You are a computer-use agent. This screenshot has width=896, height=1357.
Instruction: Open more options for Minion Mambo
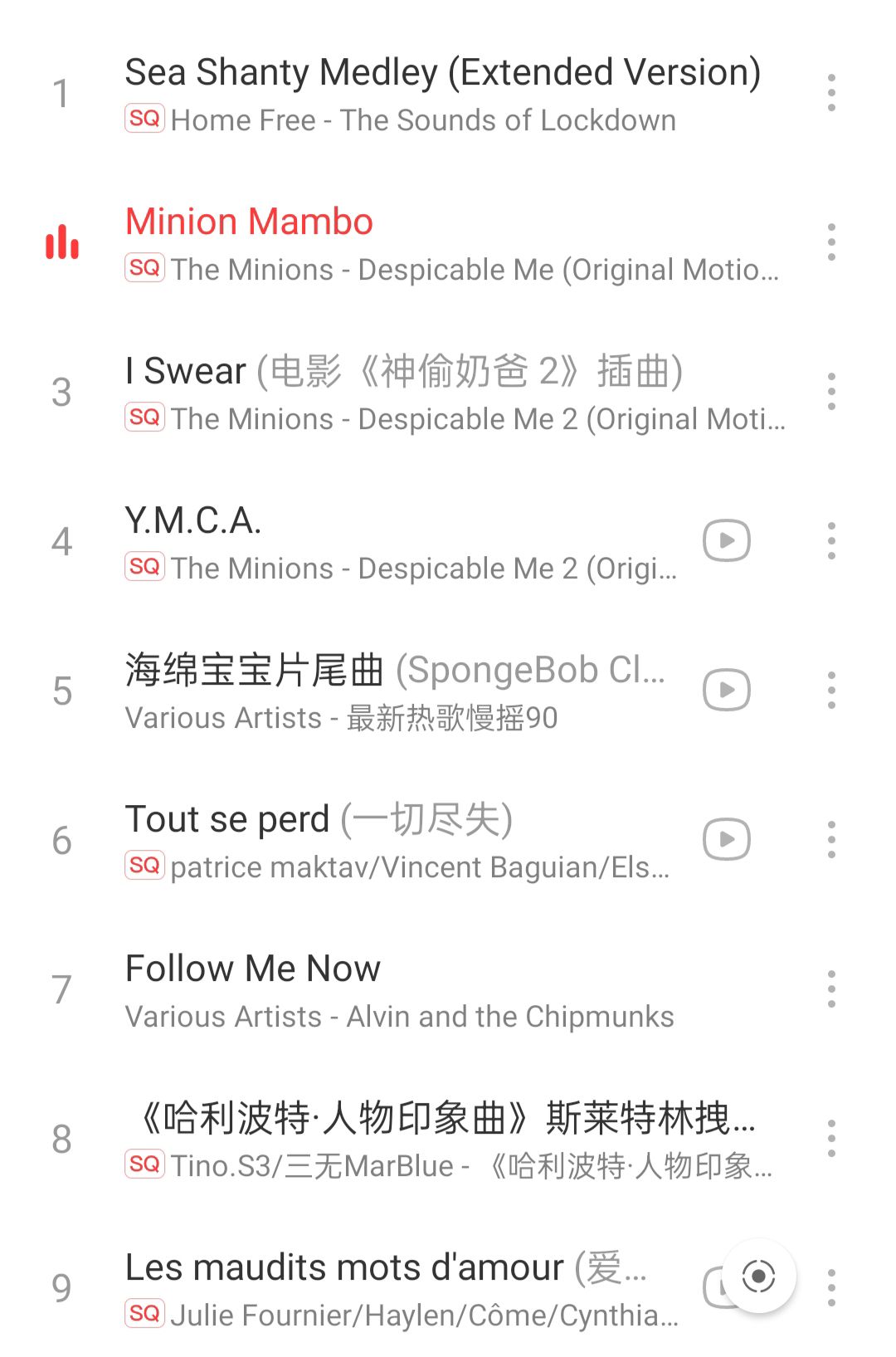830,242
